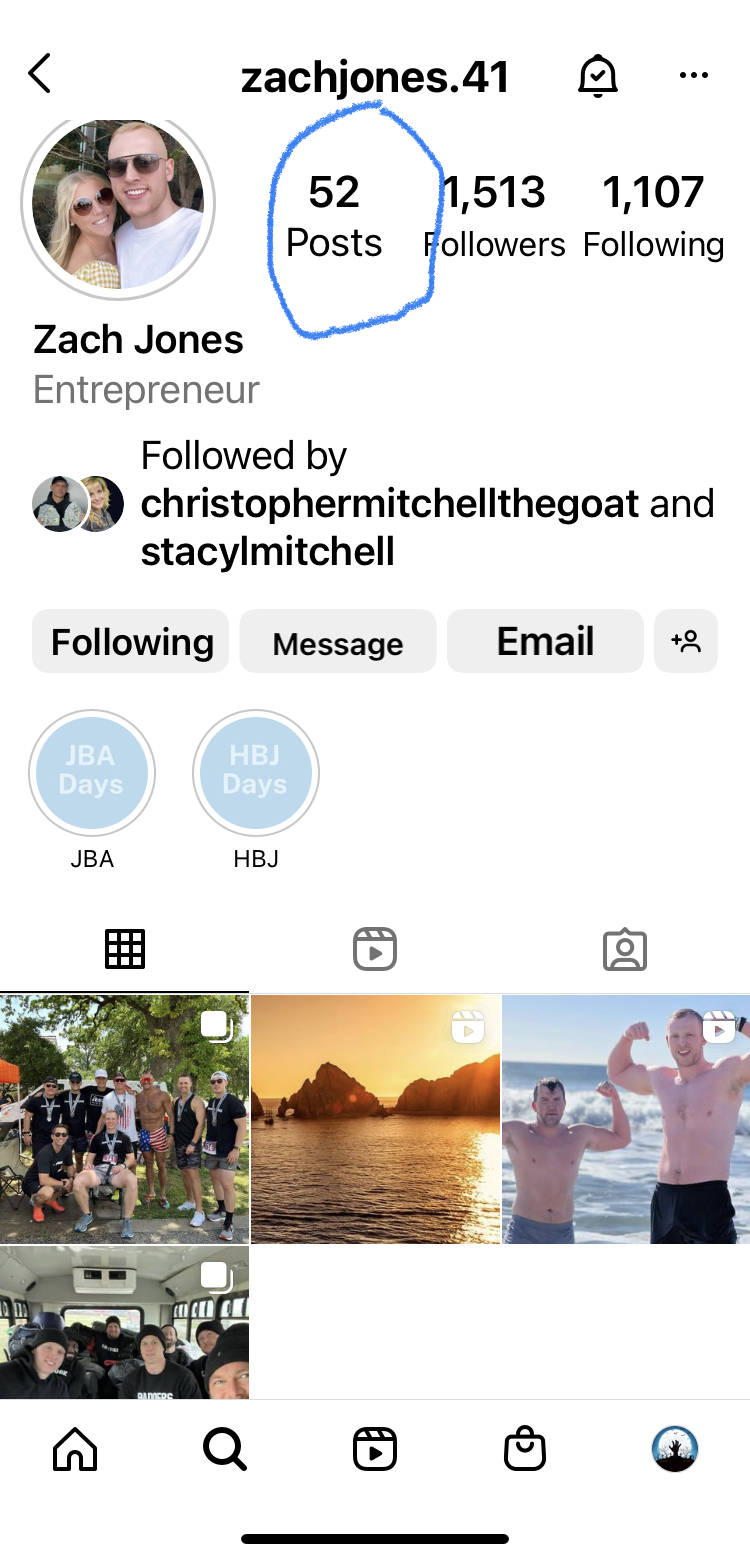Switch to the Reels tab on profile
This screenshot has width=750, height=1560.
[x=375, y=949]
